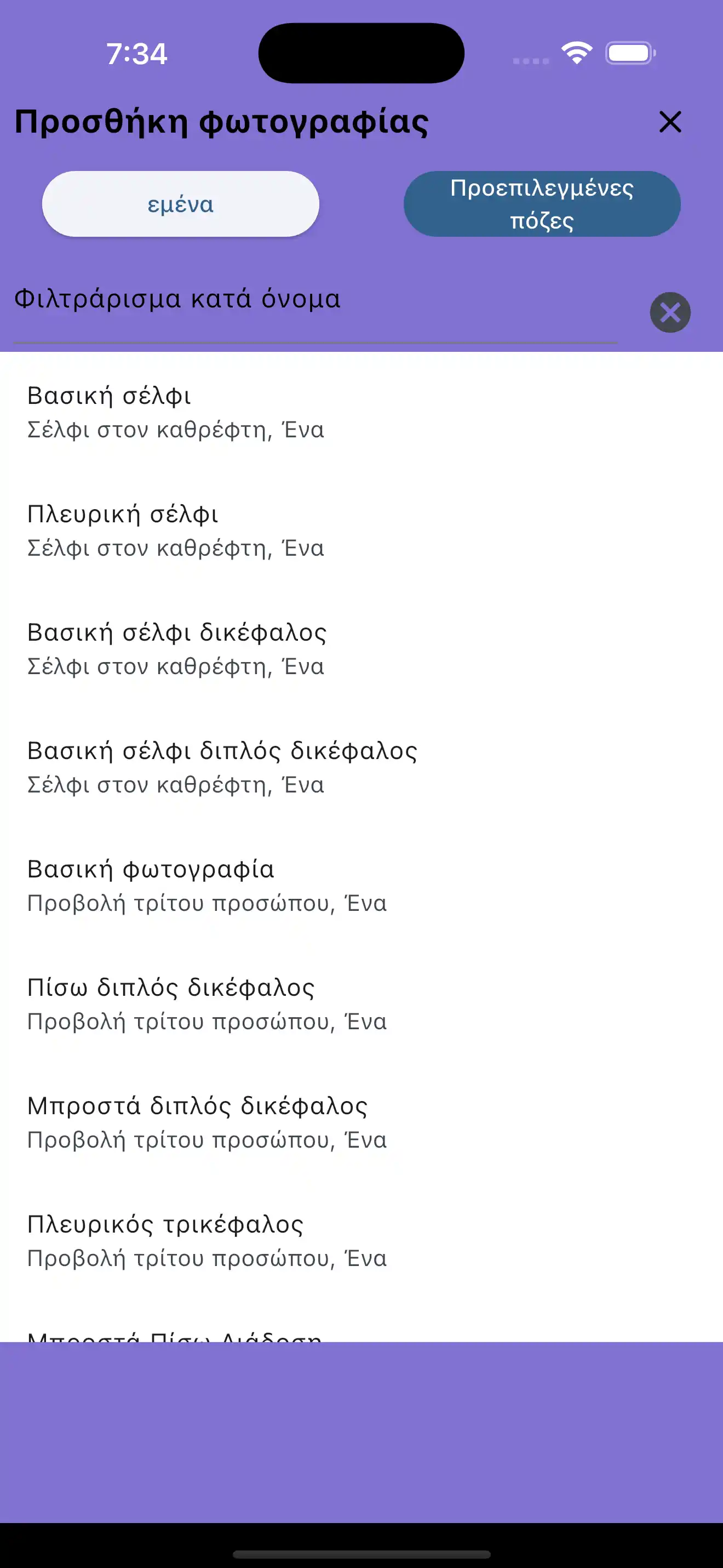Clear the name filter with the X icon

tap(671, 312)
